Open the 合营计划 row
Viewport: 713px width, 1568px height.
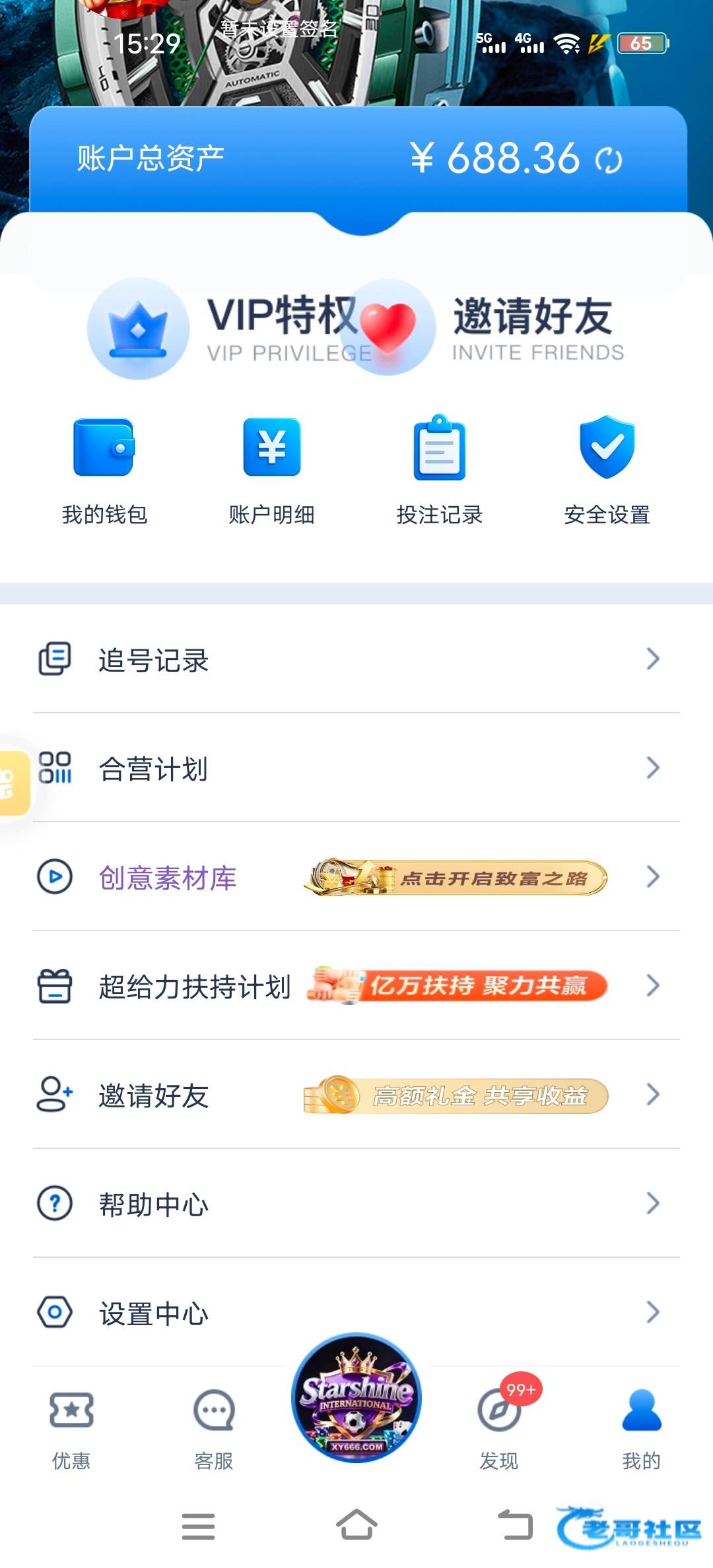356,768
